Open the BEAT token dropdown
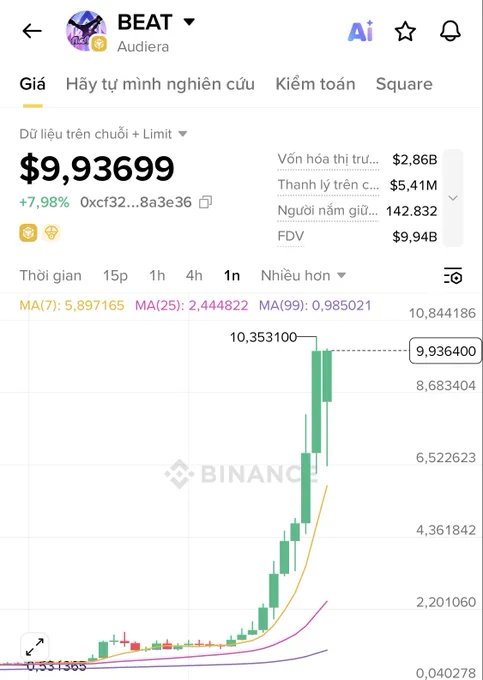 189,22
